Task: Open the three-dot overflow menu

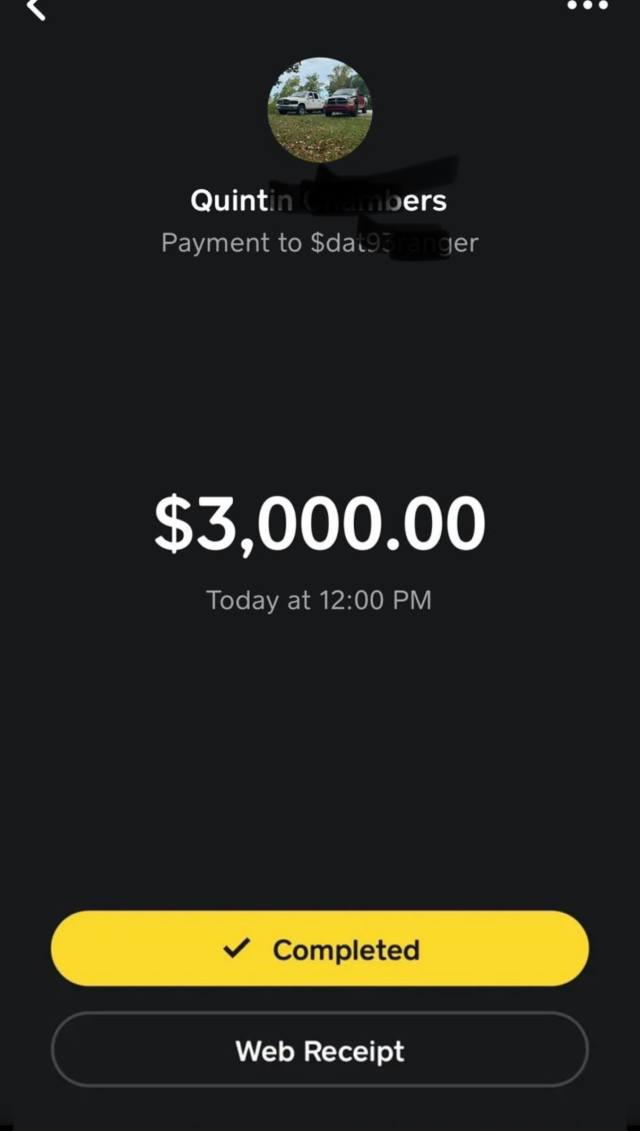Action: tap(587, 6)
